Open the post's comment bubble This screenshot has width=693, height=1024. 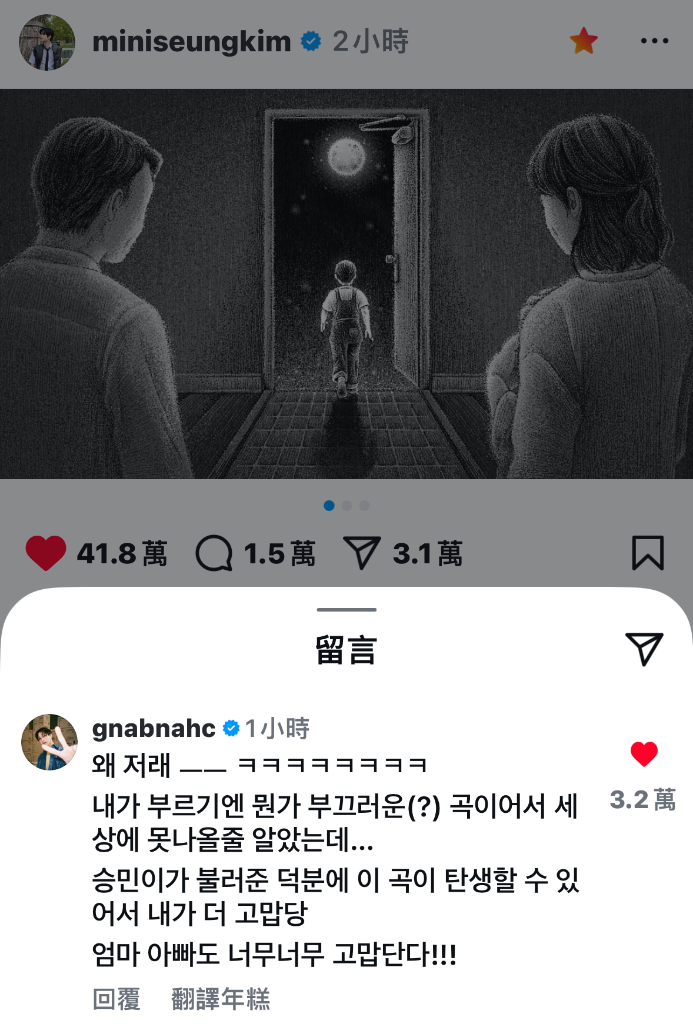point(214,553)
